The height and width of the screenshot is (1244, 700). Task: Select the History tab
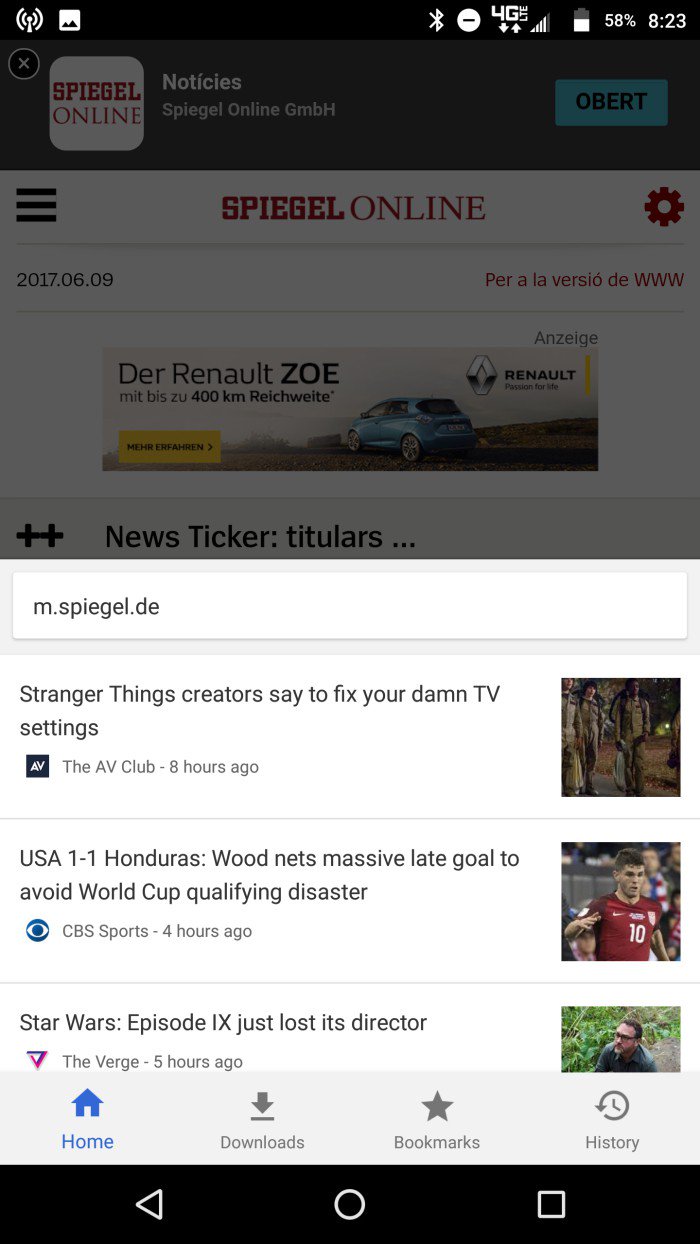point(612,1120)
